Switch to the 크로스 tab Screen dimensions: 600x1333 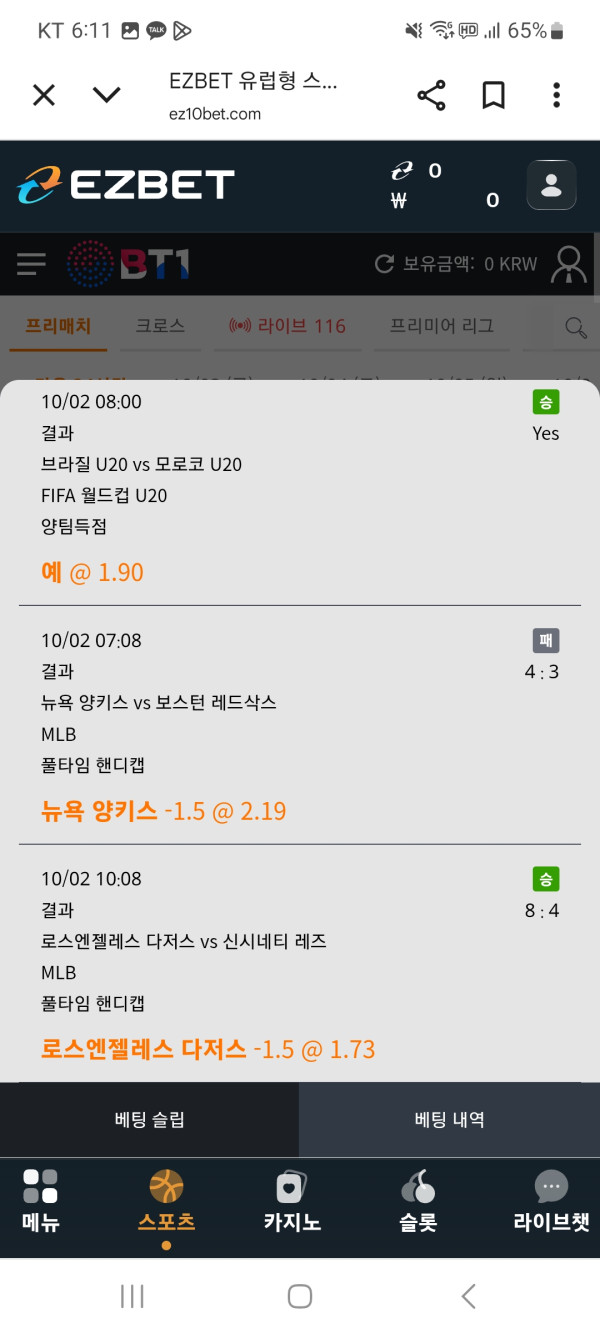click(160, 326)
